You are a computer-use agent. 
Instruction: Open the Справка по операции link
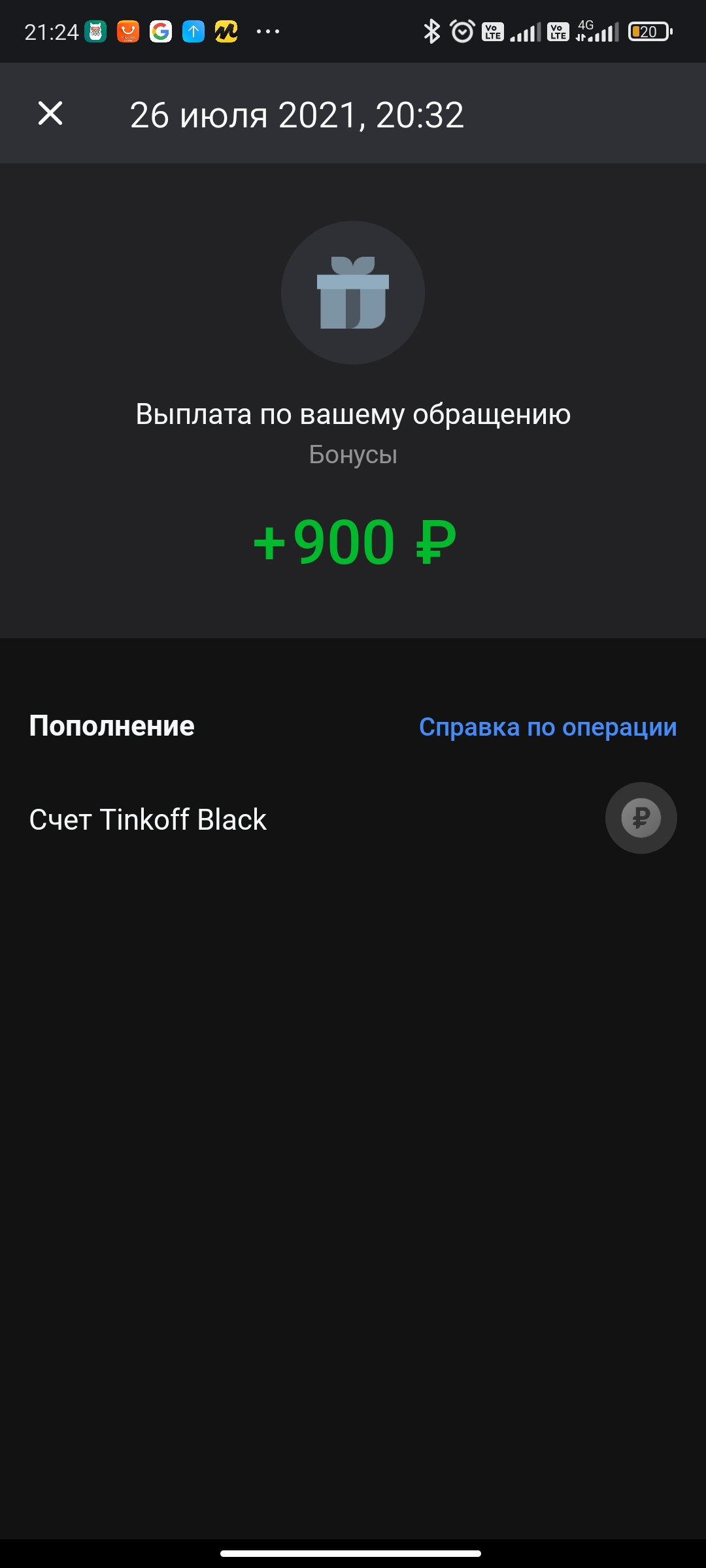[x=548, y=727]
